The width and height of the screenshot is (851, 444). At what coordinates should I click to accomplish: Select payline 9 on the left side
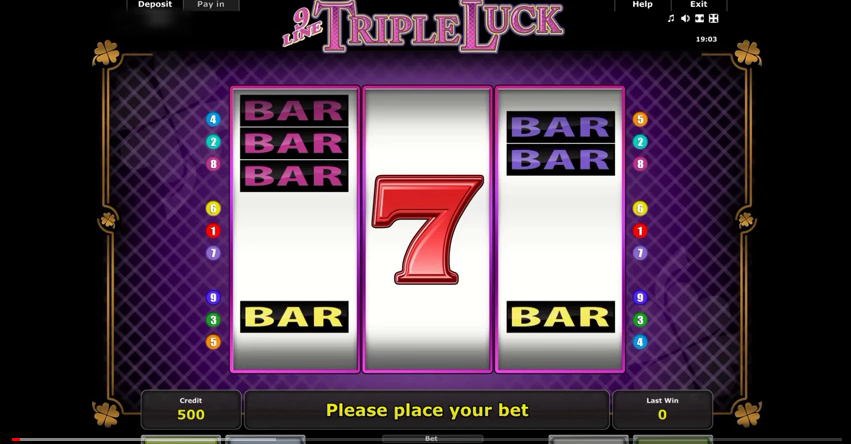coord(213,298)
